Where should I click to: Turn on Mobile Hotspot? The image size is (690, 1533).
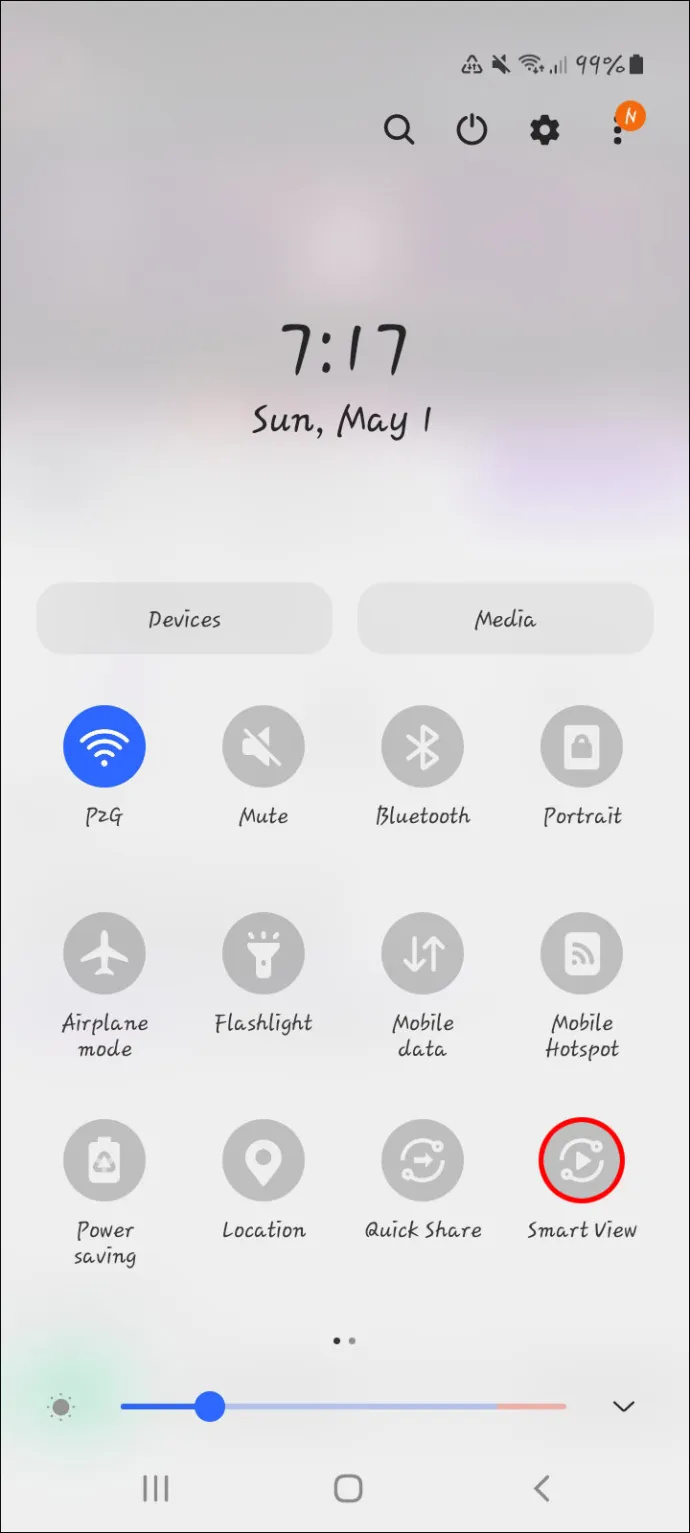click(x=582, y=953)
